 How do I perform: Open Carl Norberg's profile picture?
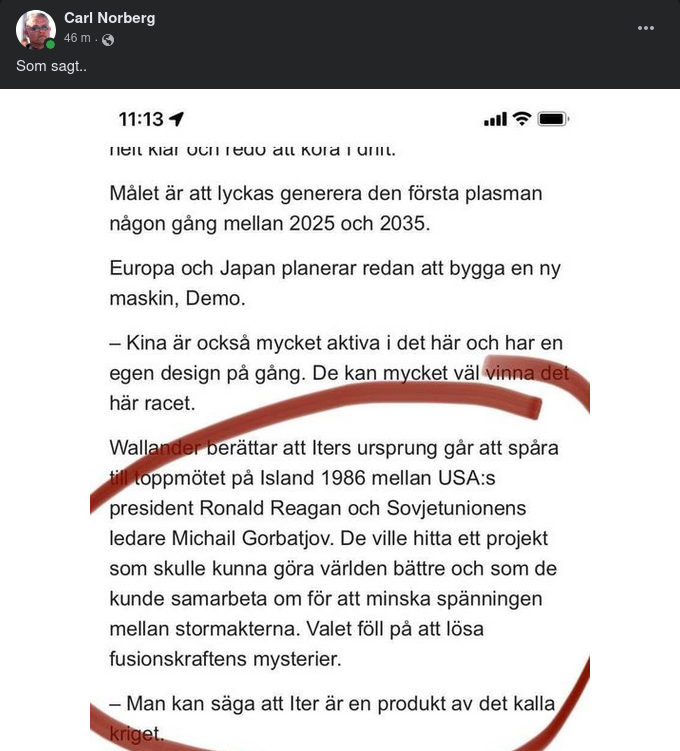36,30
